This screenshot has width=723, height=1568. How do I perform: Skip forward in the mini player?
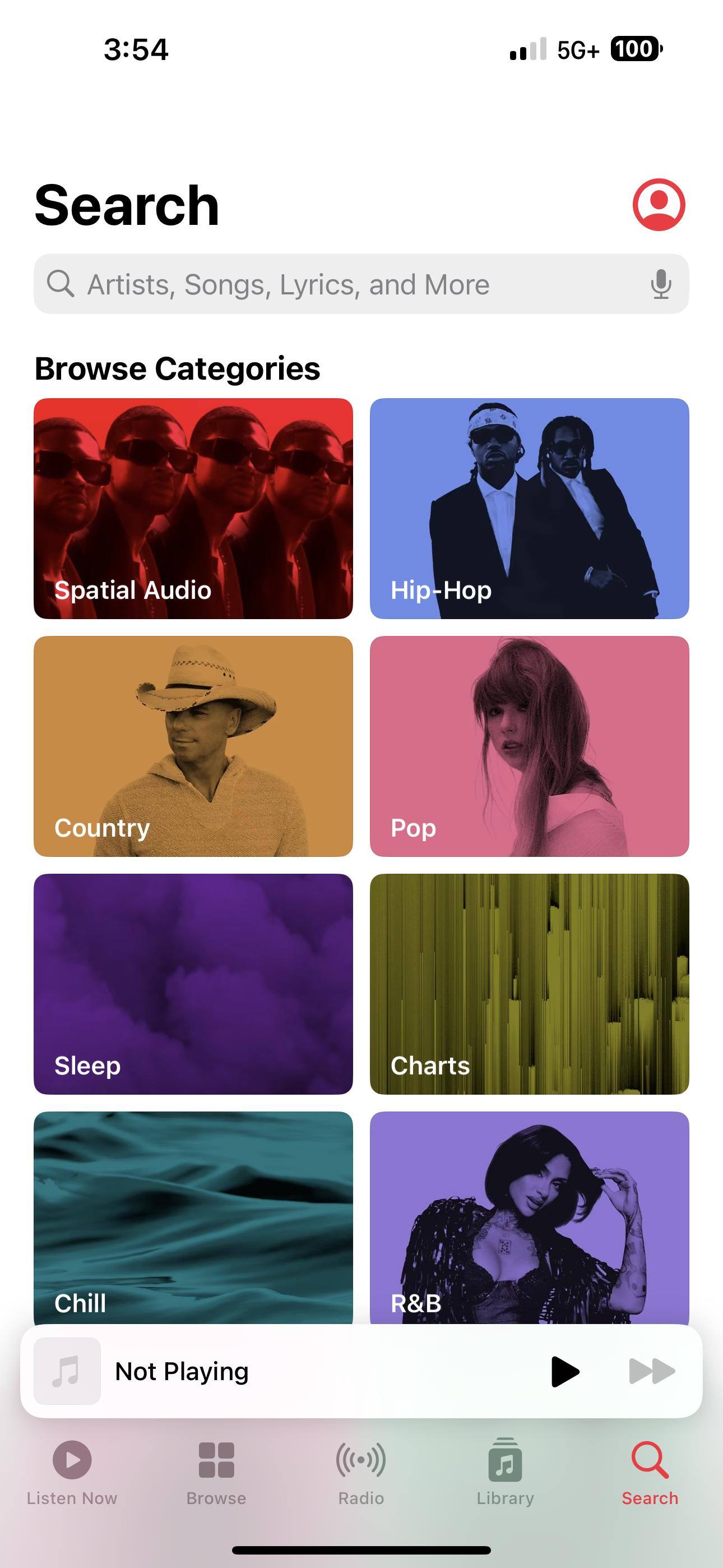(651, 1371)
